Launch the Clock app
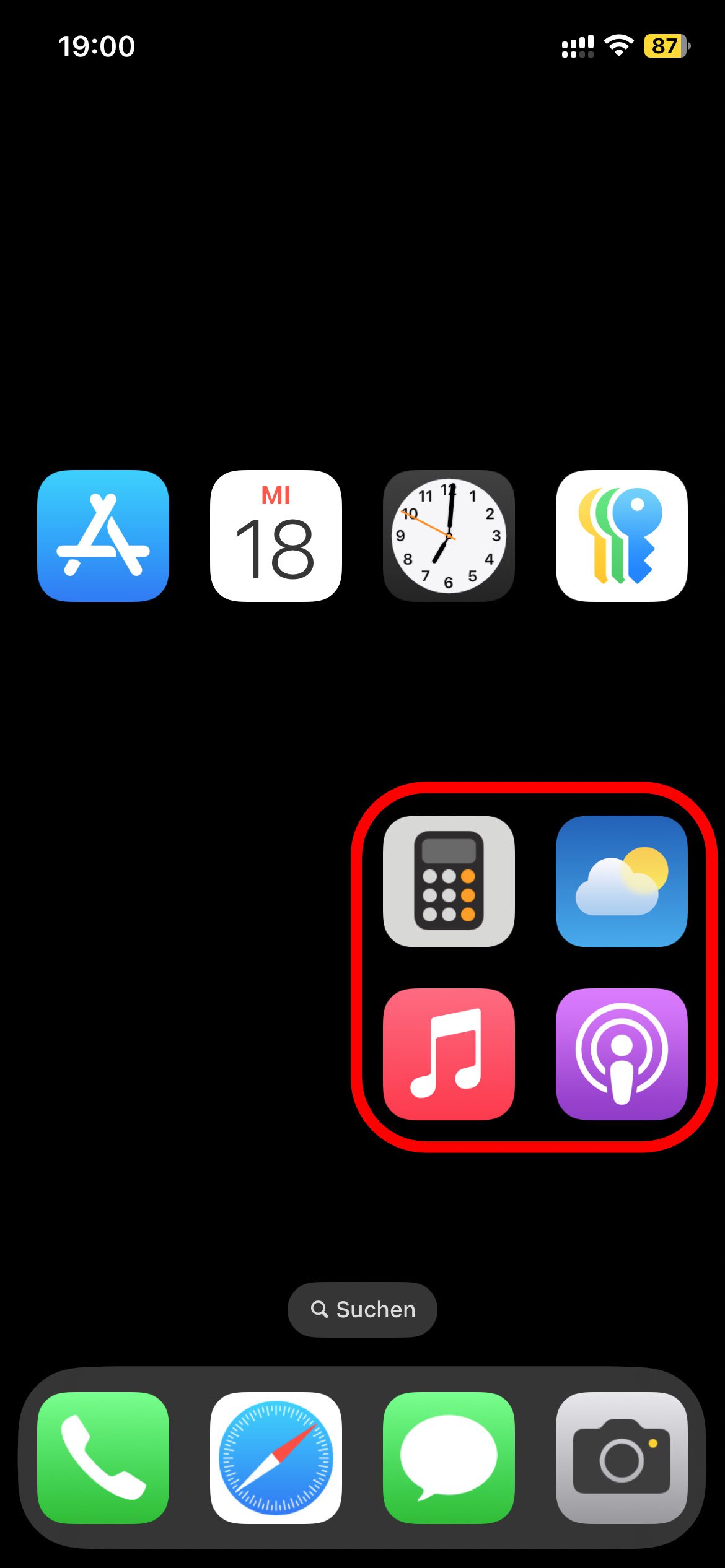725x1568 pixels. [x=449, y=536]
